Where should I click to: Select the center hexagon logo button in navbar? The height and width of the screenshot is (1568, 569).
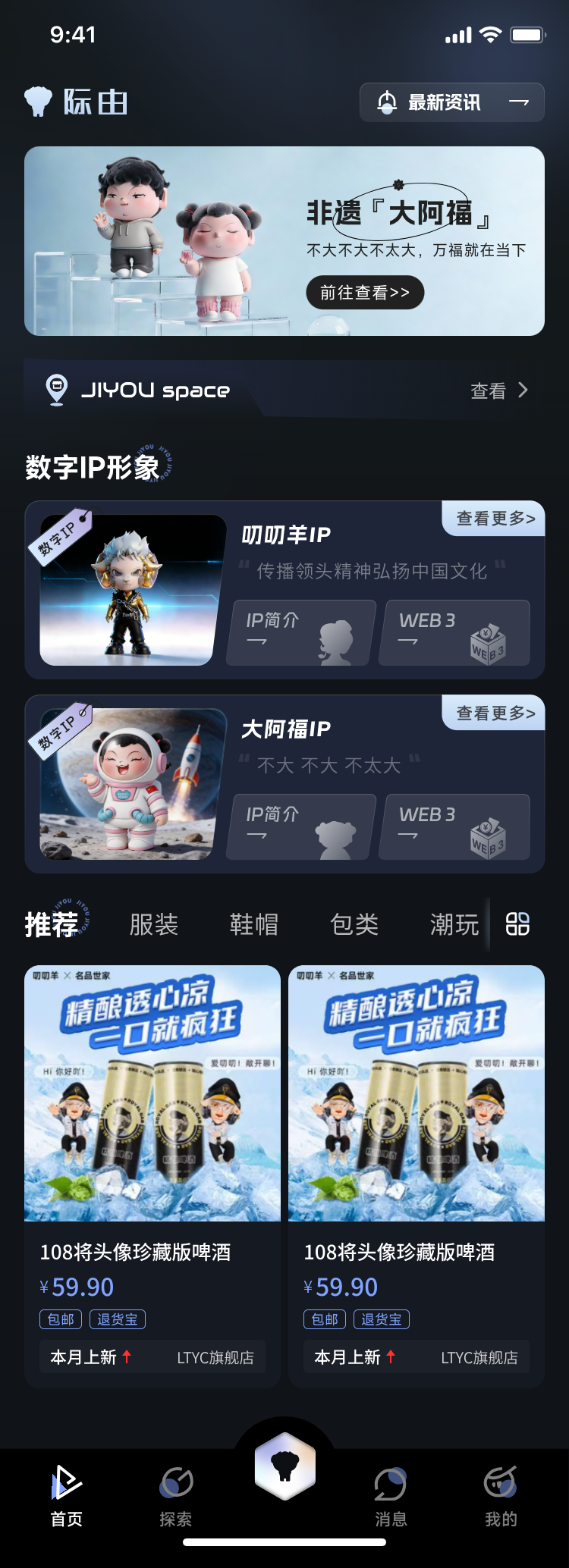point(284,1468)
